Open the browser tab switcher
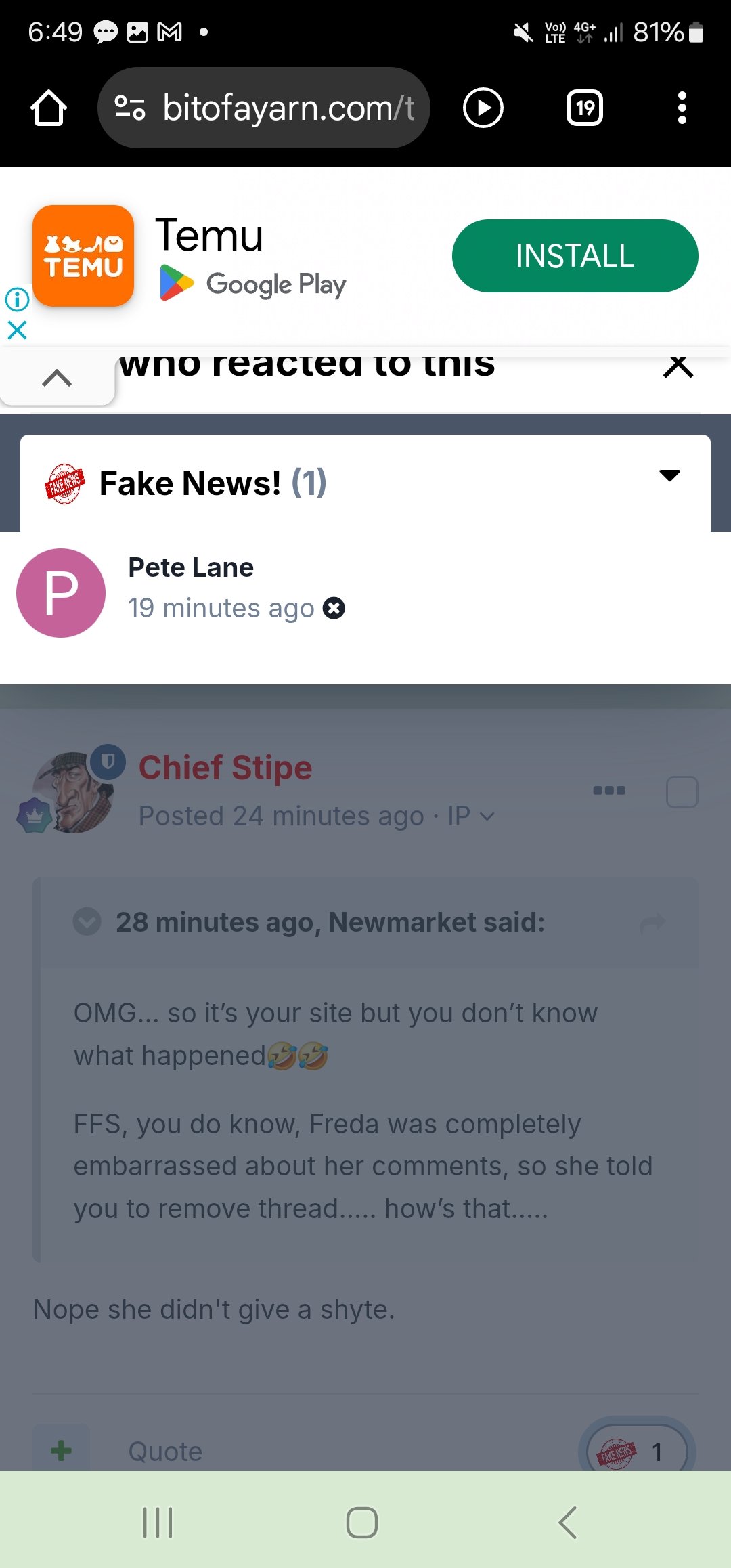 point(585,108)
